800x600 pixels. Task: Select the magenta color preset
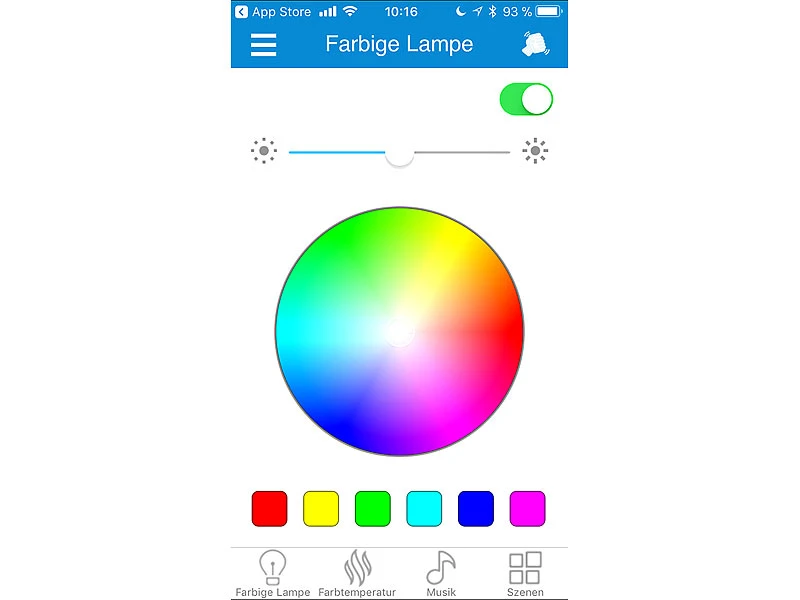coord(527,508)
